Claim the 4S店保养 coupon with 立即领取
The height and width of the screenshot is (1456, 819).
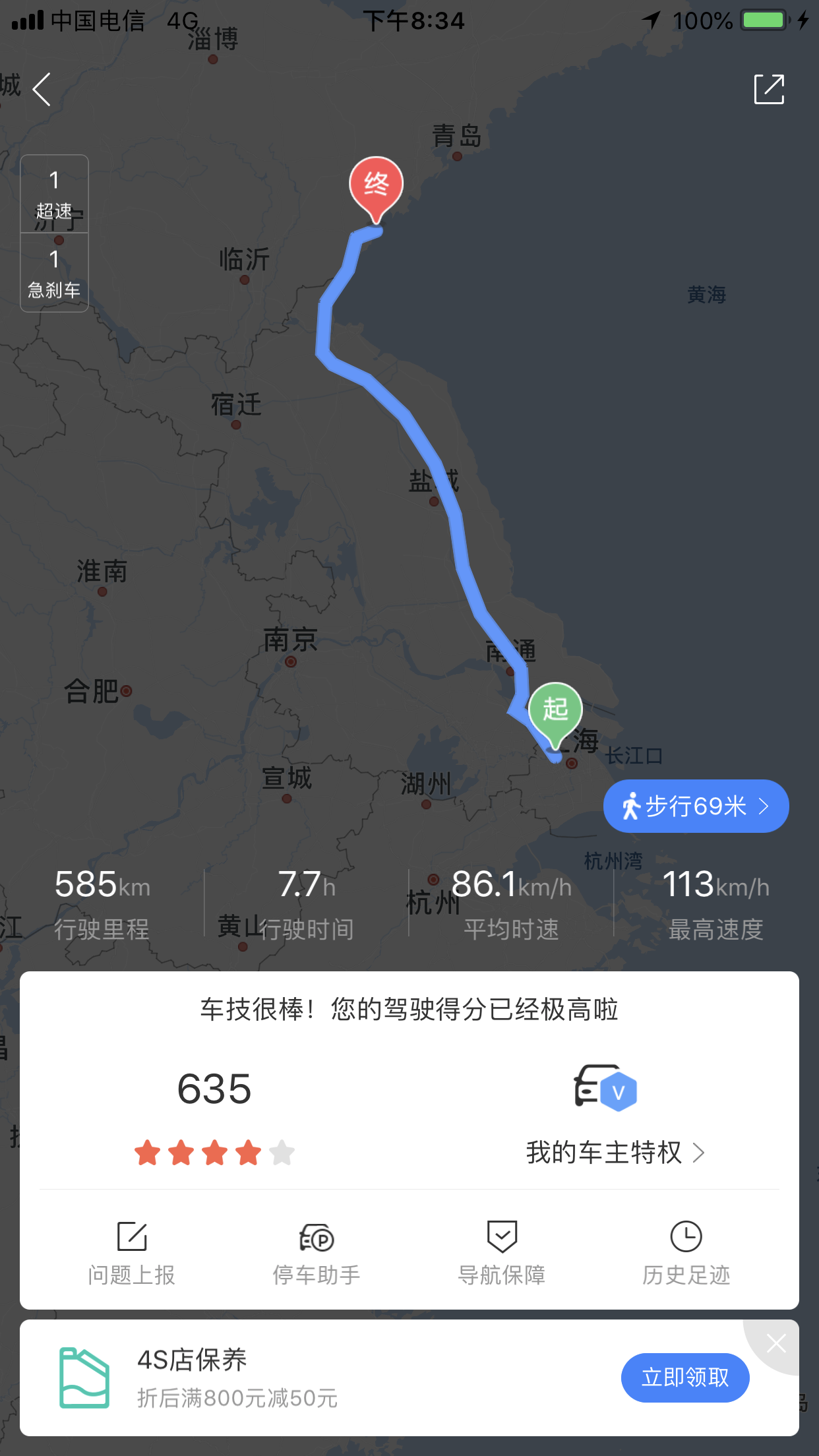point(684,1378)
